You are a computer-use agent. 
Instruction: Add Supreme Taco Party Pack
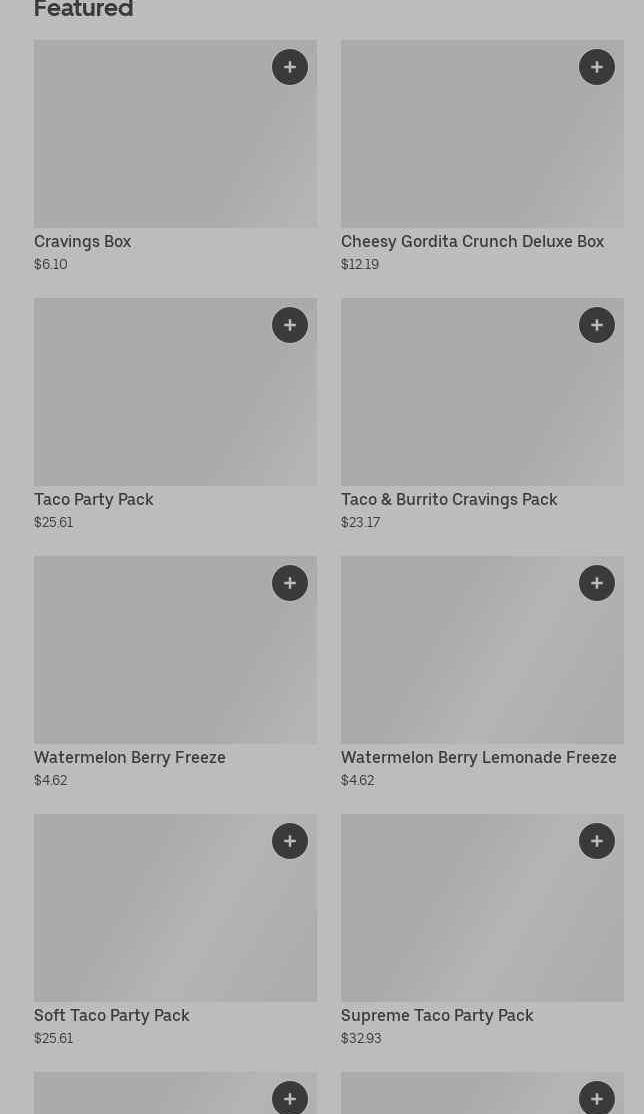pyautogui.click(x=597, y=840)
